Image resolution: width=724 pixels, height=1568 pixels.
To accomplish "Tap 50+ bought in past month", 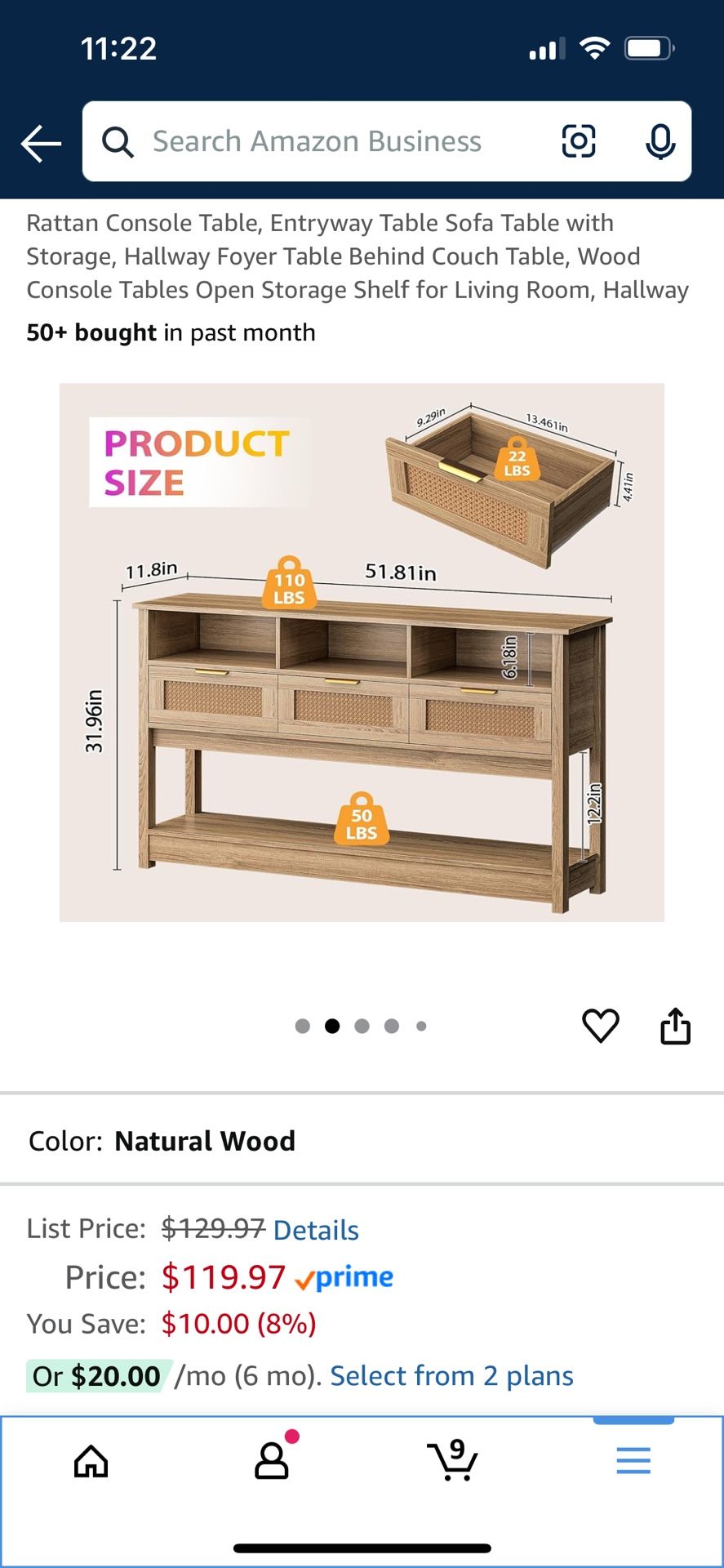I will [x=171, y=332].
